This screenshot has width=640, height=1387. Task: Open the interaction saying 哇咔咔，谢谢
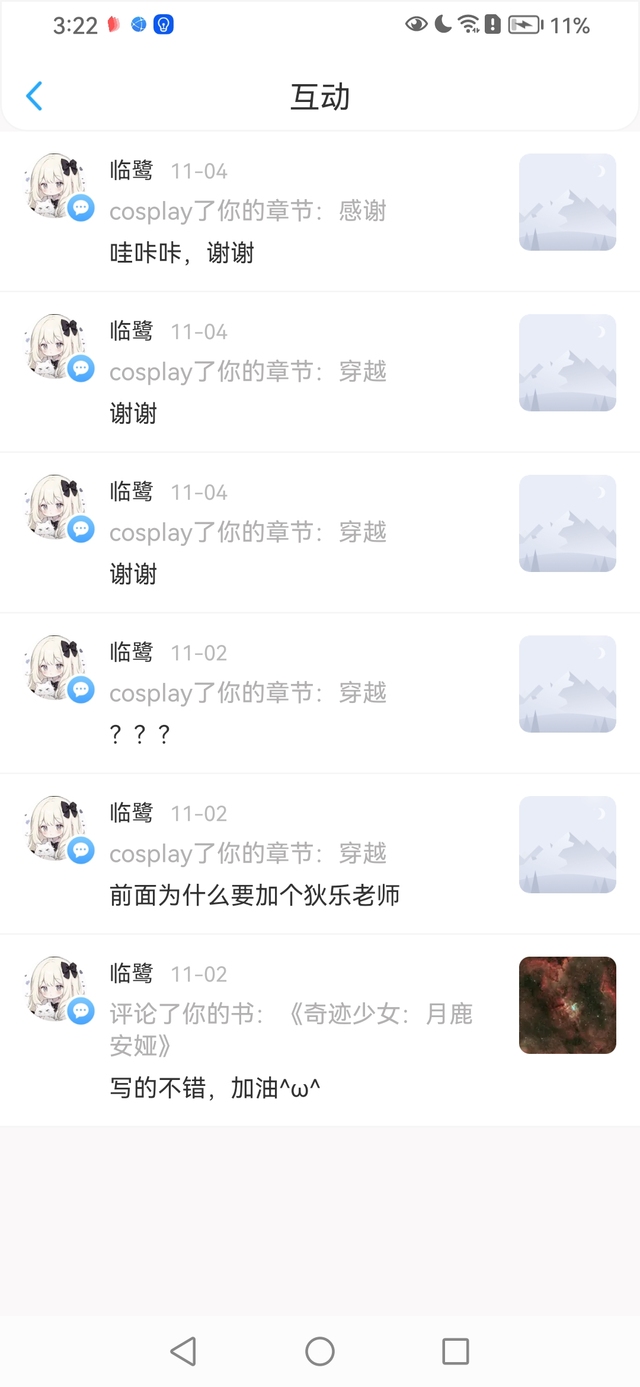coord(320,212)
